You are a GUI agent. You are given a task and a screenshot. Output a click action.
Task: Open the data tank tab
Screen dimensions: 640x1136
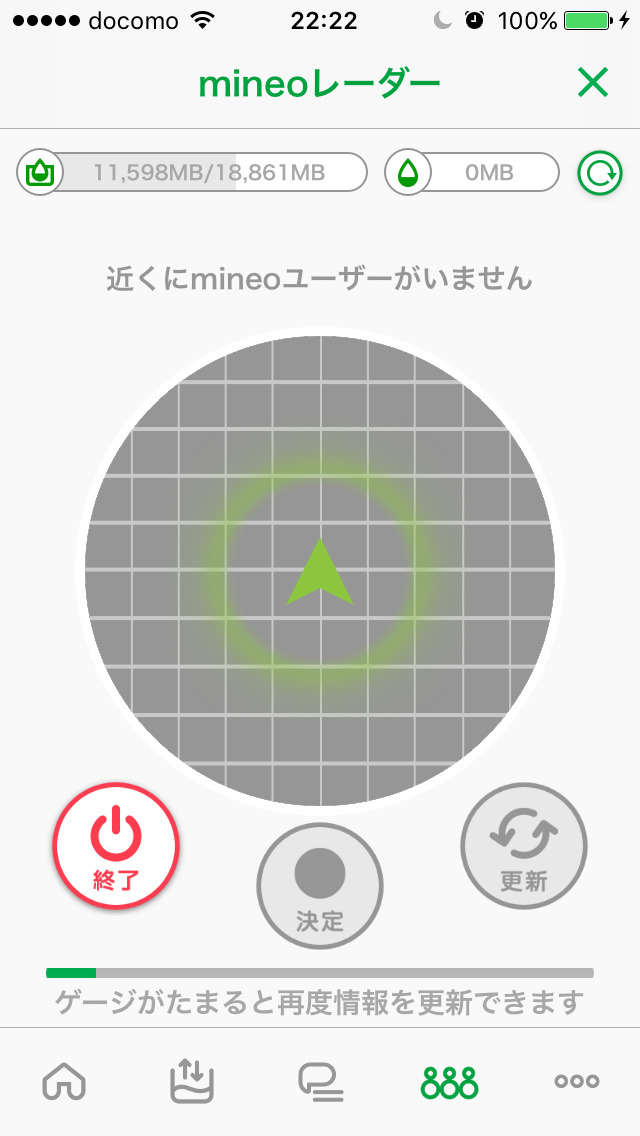(193, 1081)
